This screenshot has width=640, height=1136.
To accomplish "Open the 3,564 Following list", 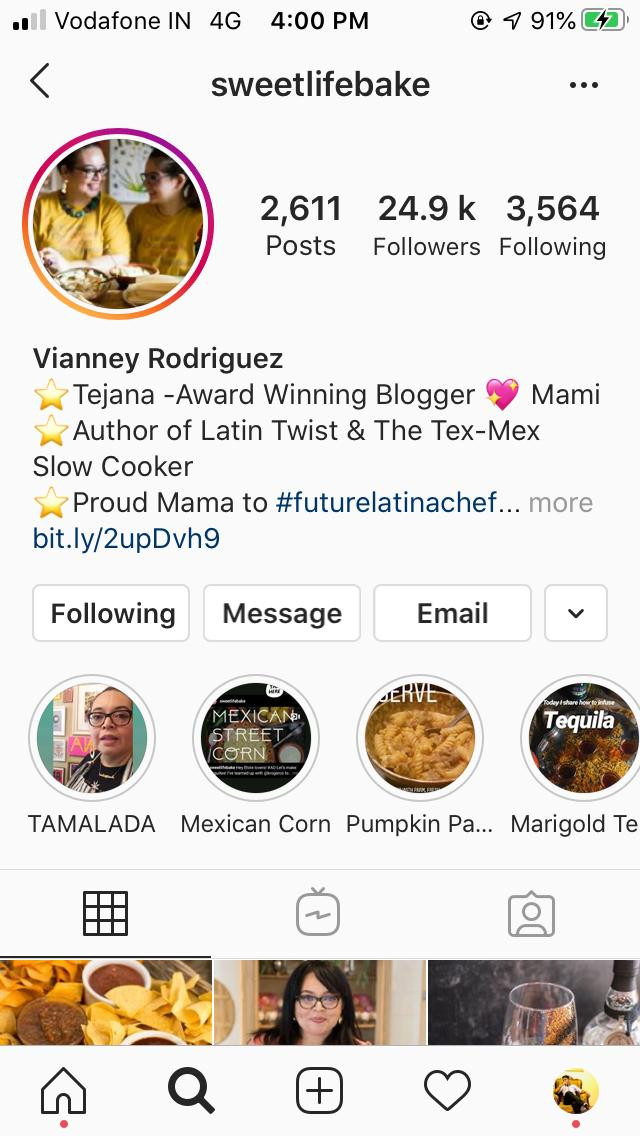I will 552,226.
